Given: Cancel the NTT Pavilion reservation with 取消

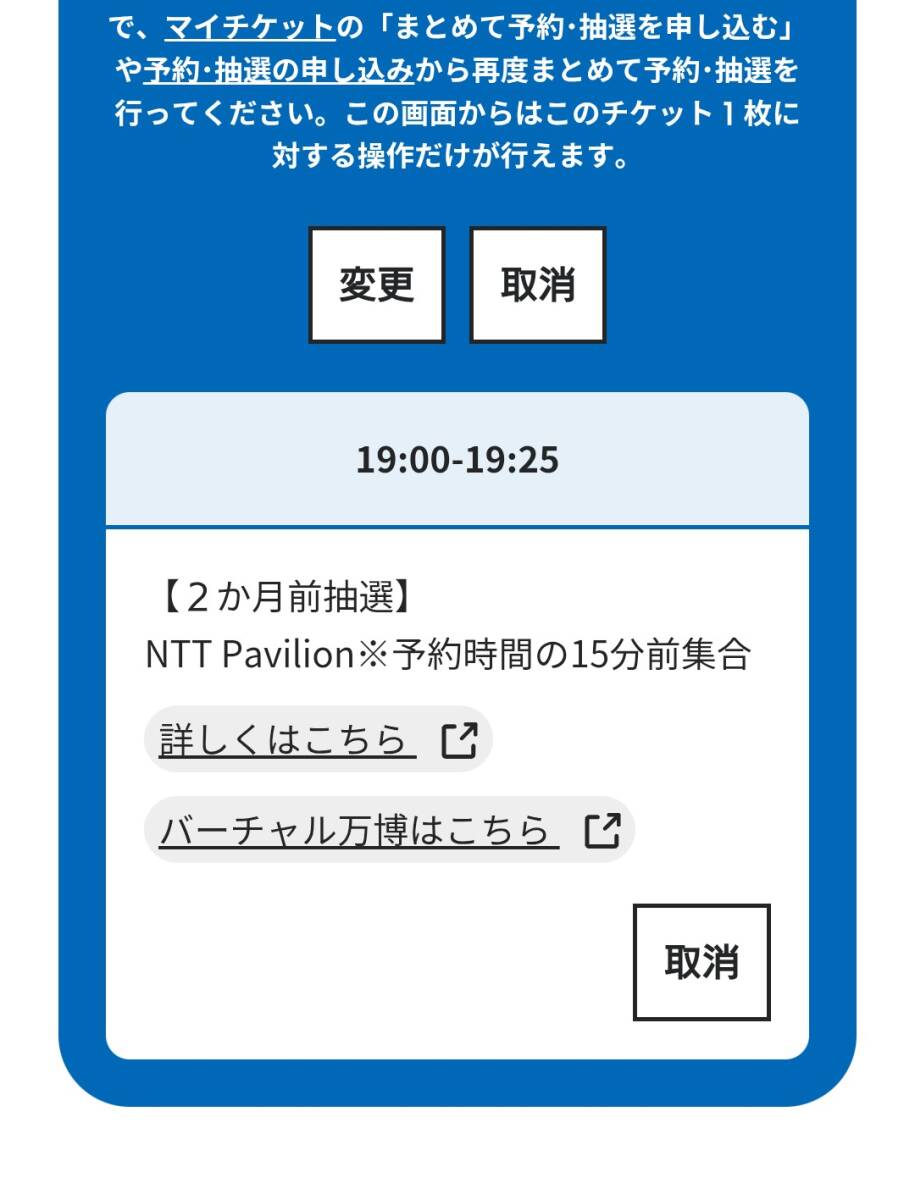Looking at the screenshot, I should [701, 962].
